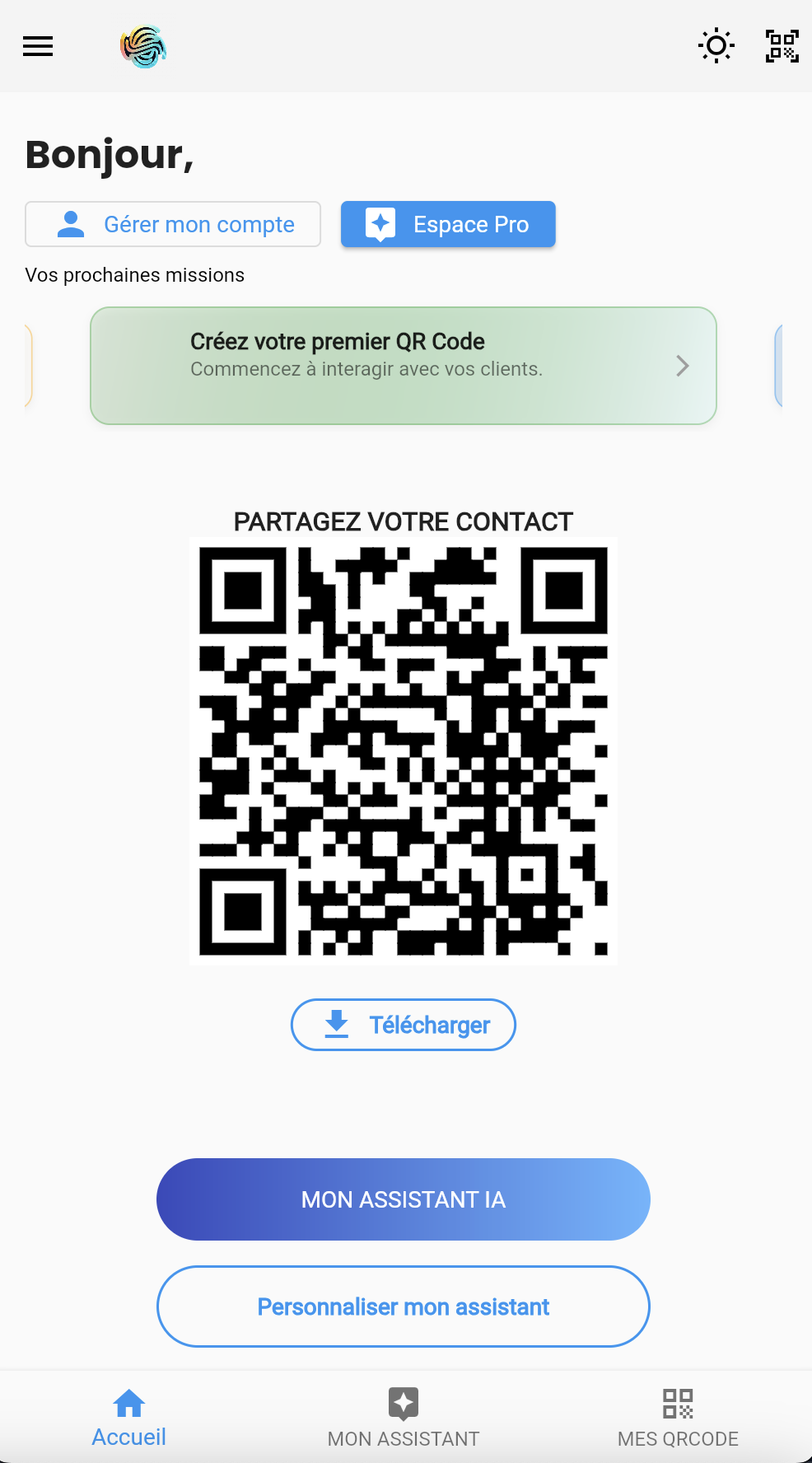Download the contact QR via Télécharger
Image resolution: width=812 pixels, height=1463 pixels.
(403, 1025)
